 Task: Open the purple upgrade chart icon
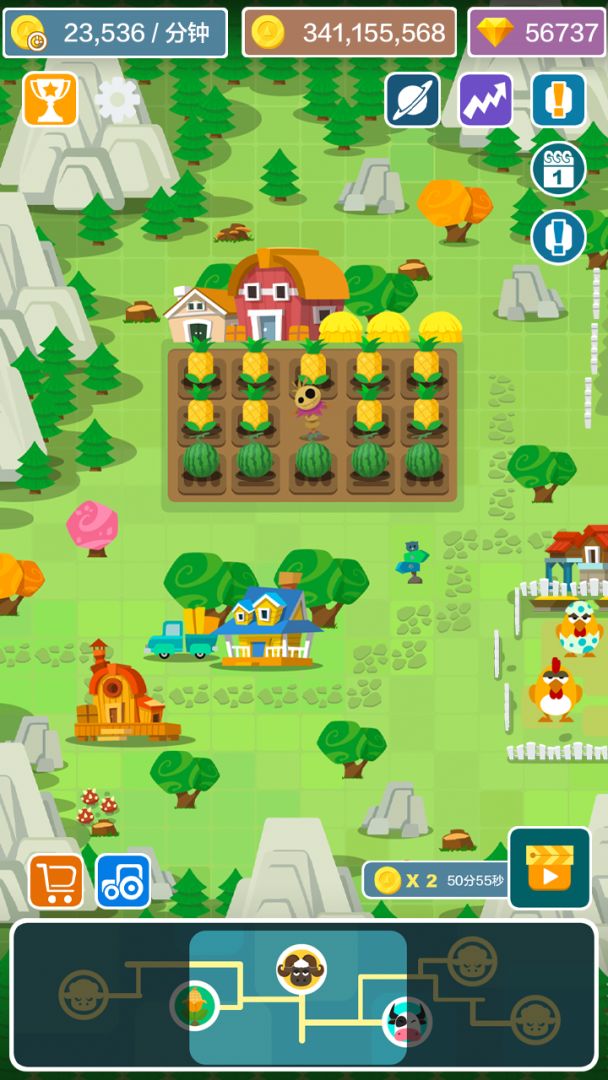tap(485, 100)
